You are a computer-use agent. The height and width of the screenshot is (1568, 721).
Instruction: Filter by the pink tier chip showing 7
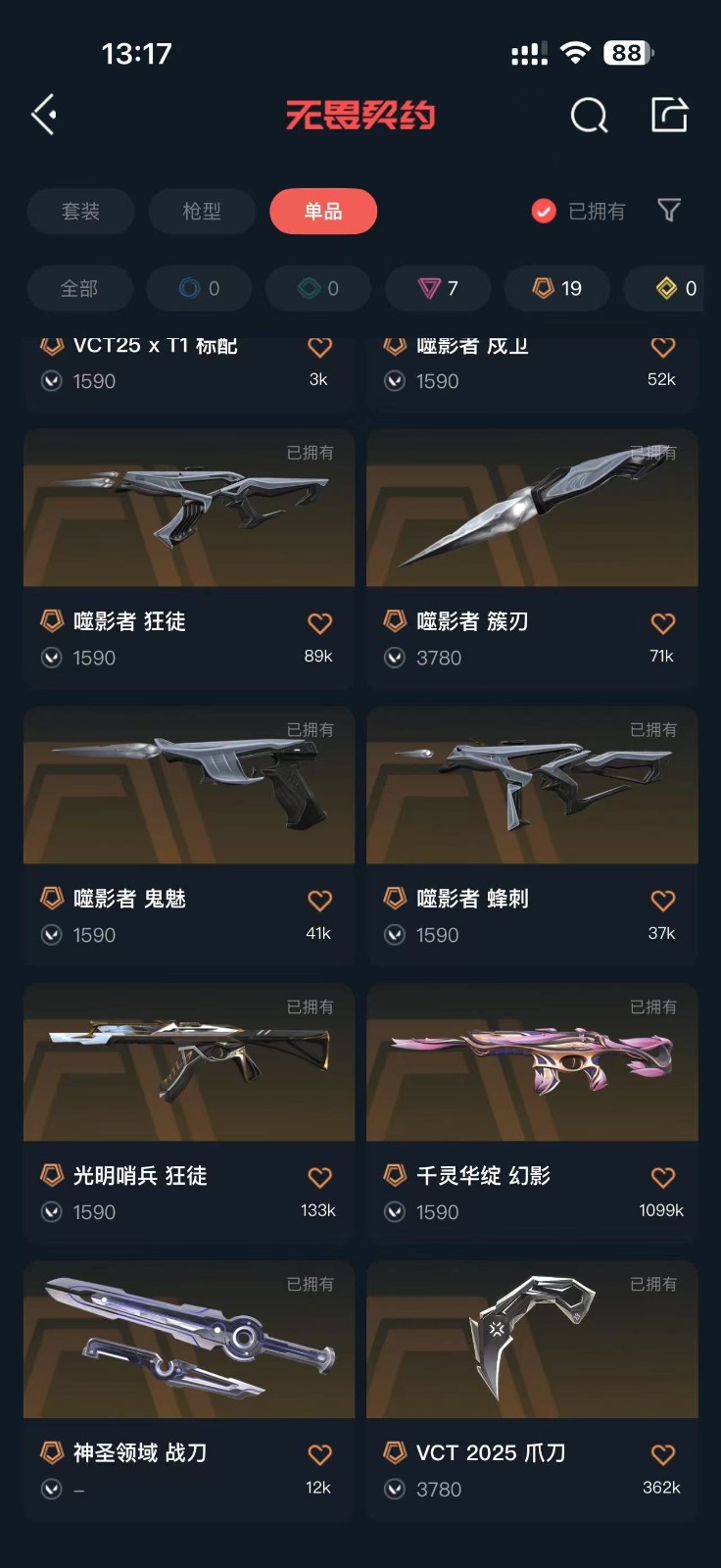[x=438, y=288]
